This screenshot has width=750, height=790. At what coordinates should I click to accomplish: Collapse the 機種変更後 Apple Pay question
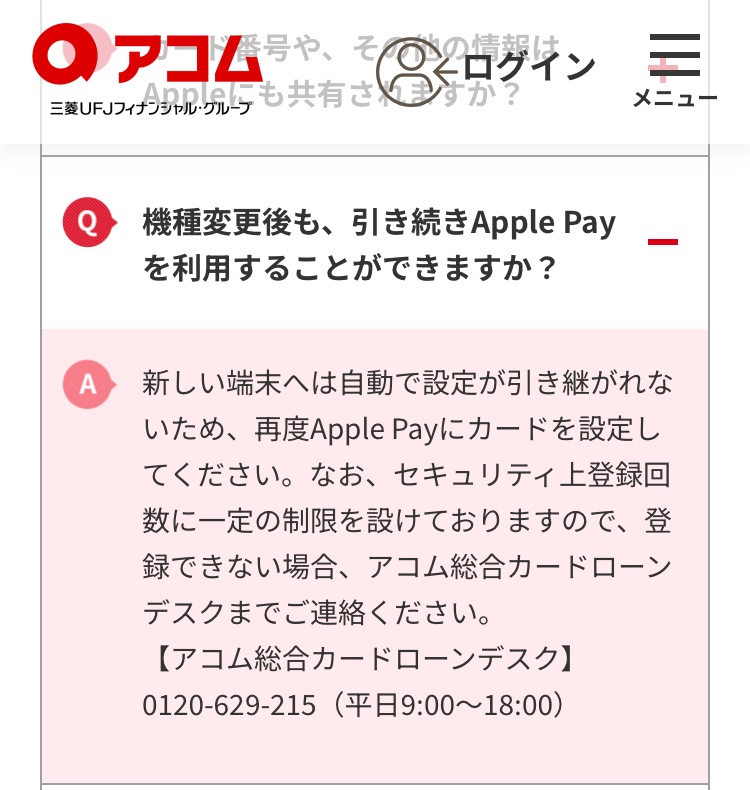click(662, 242)
